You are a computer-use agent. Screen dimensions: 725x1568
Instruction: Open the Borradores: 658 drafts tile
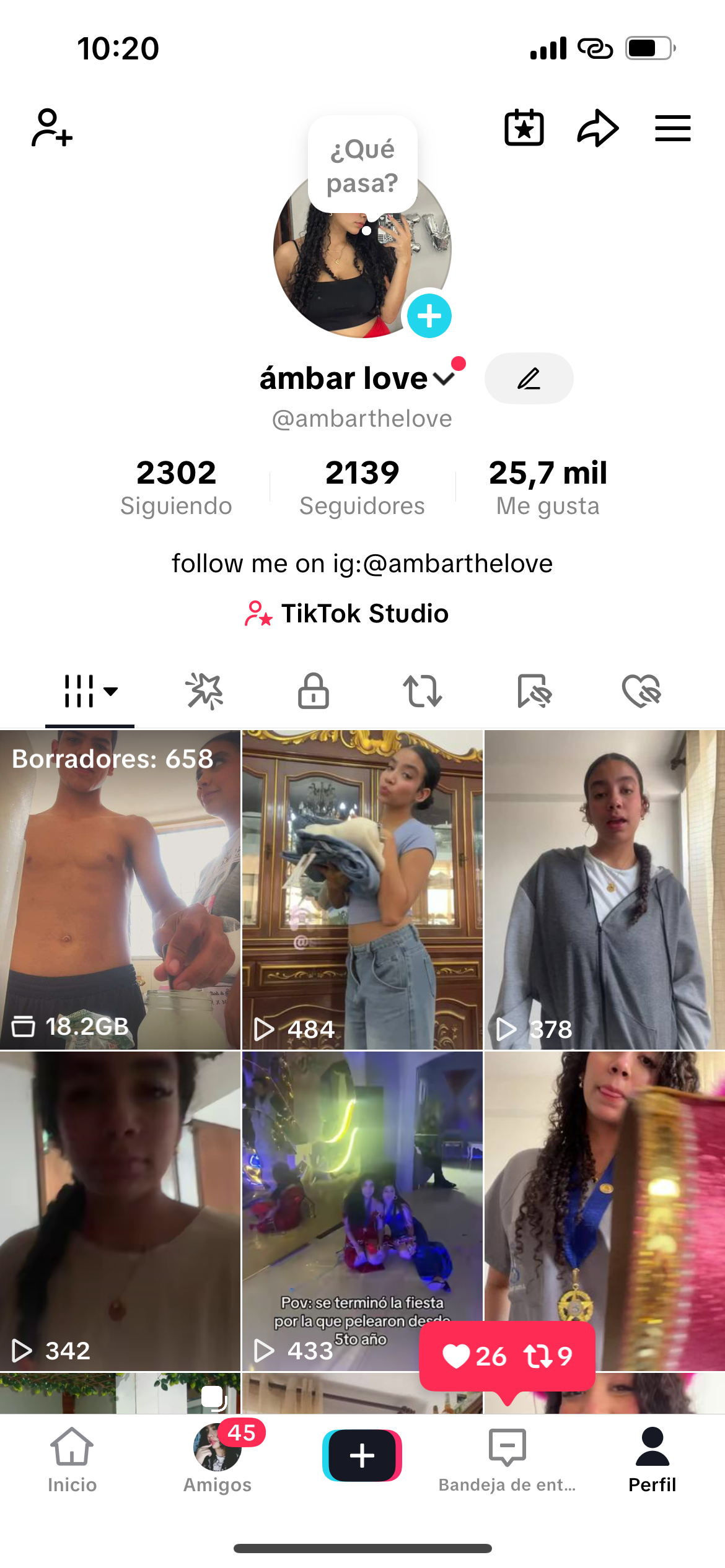(120, 889)
